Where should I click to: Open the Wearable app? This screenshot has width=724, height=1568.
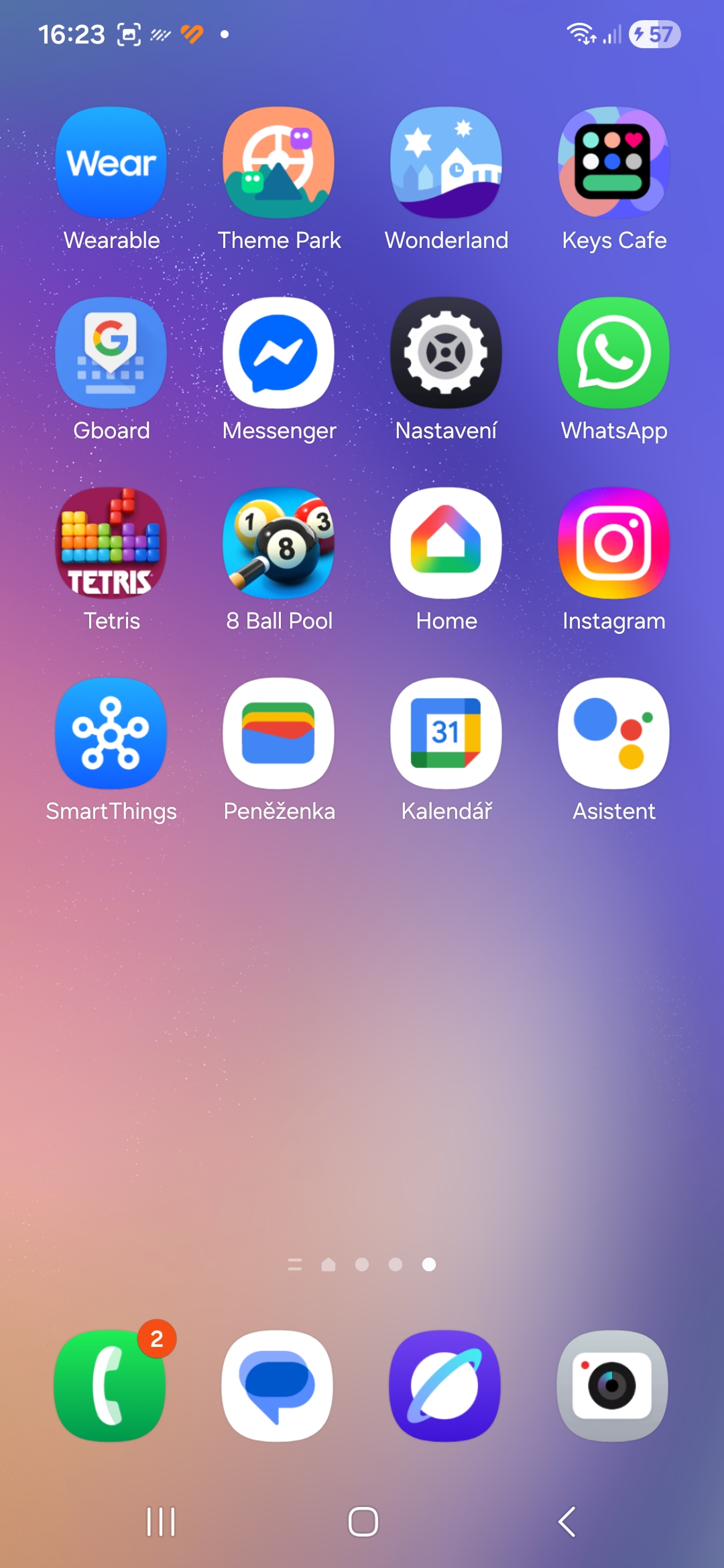click(111, 163)
